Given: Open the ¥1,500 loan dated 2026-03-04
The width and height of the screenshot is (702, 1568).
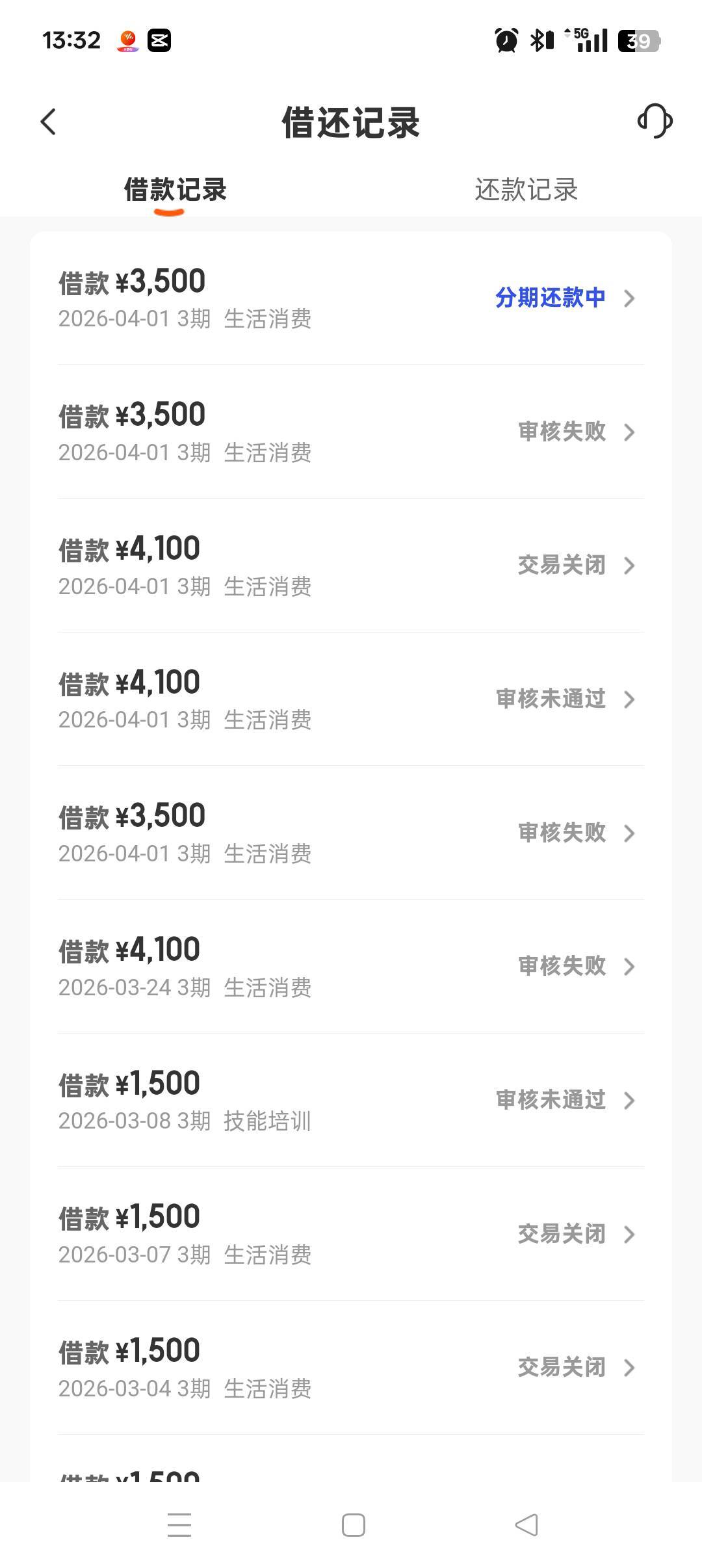Looking at the screenshot, I should tap(351, 1368).
